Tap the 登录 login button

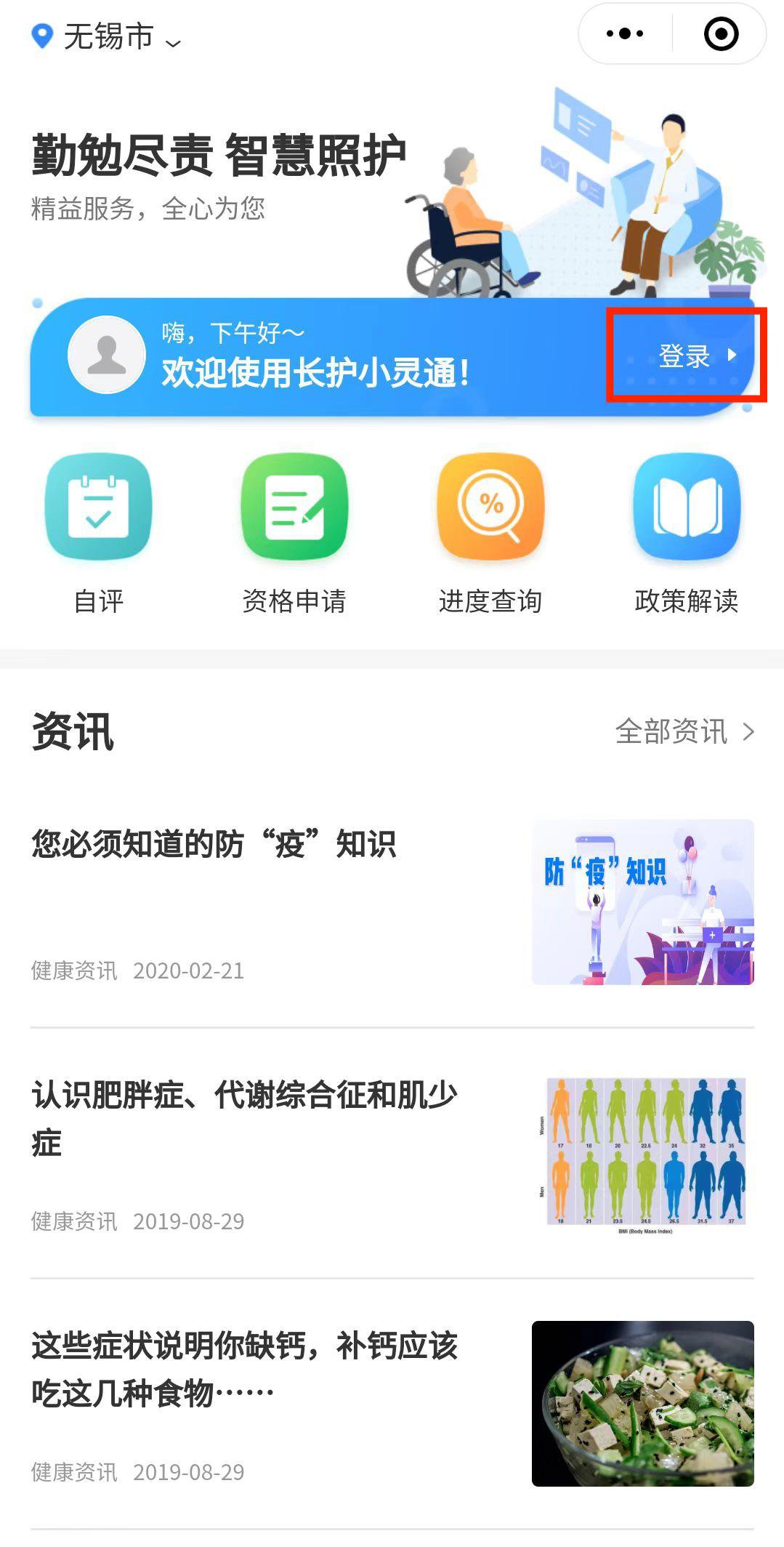click(x=687, y=355)
